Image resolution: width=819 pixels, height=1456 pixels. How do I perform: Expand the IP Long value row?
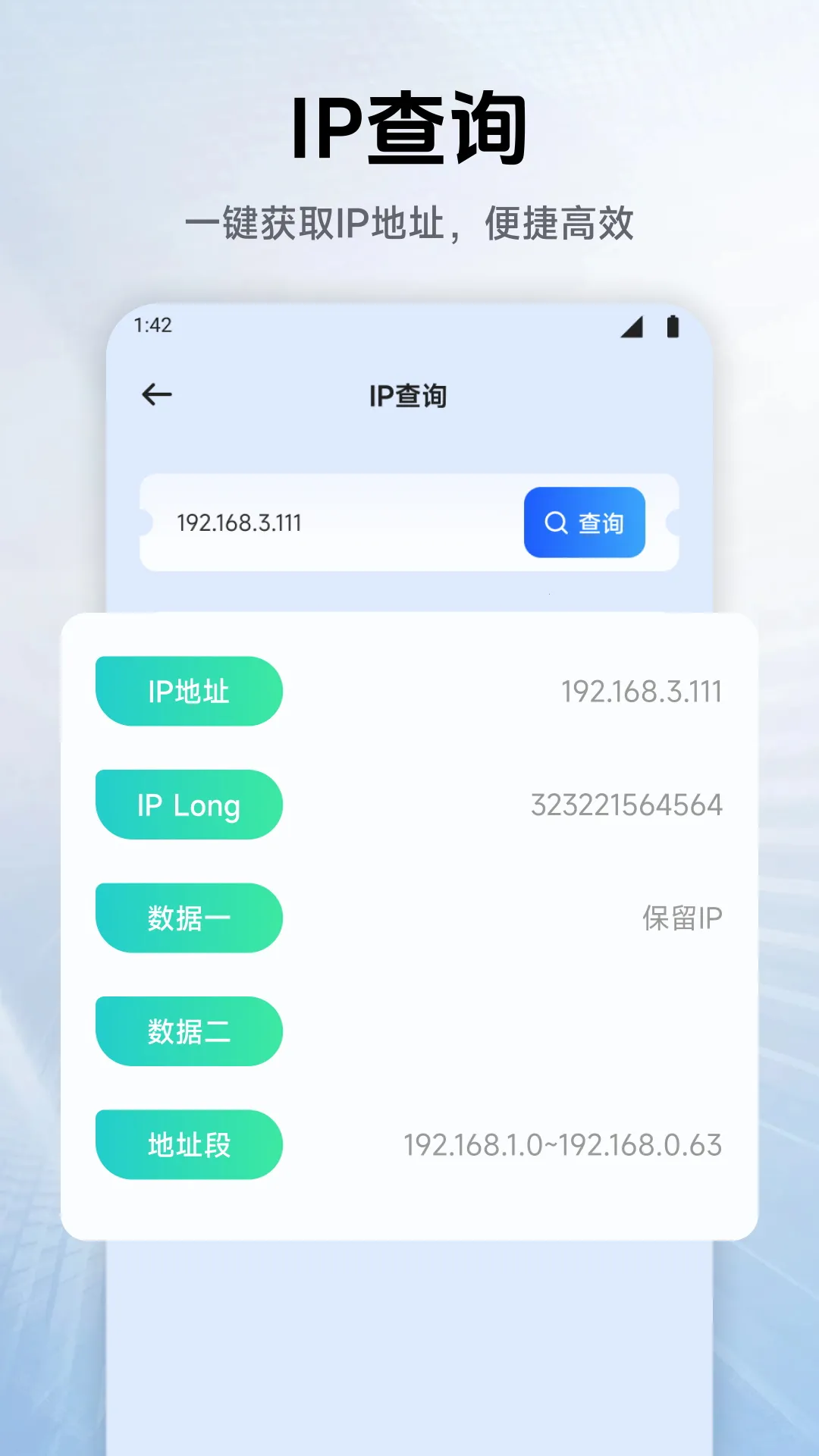409,805
